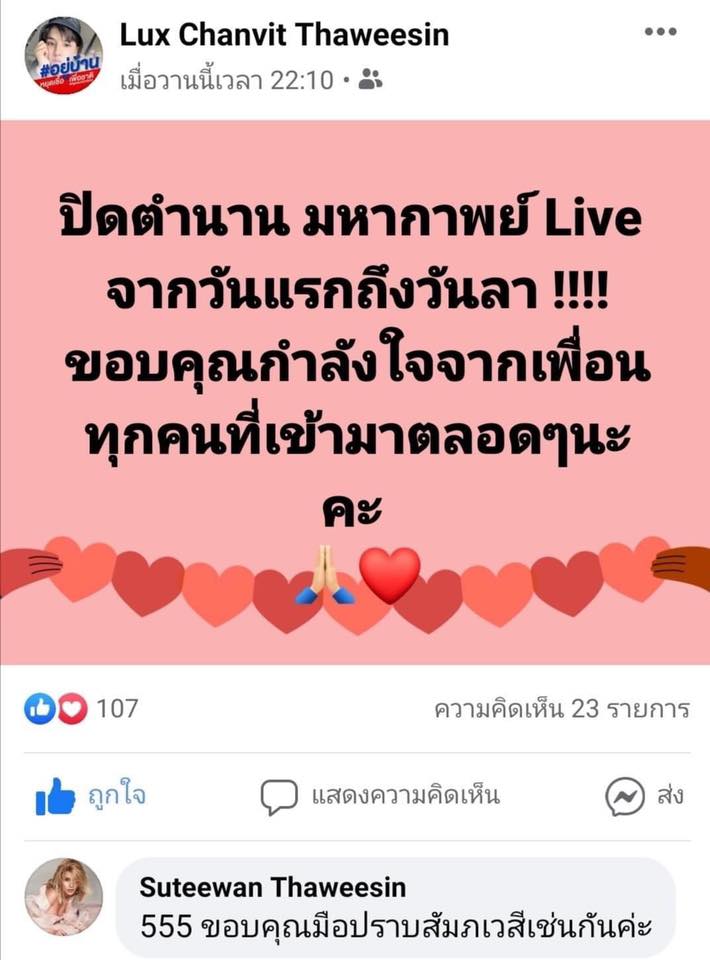
Task: Like this post with ถูกใจ
Action: coord(91,796)
